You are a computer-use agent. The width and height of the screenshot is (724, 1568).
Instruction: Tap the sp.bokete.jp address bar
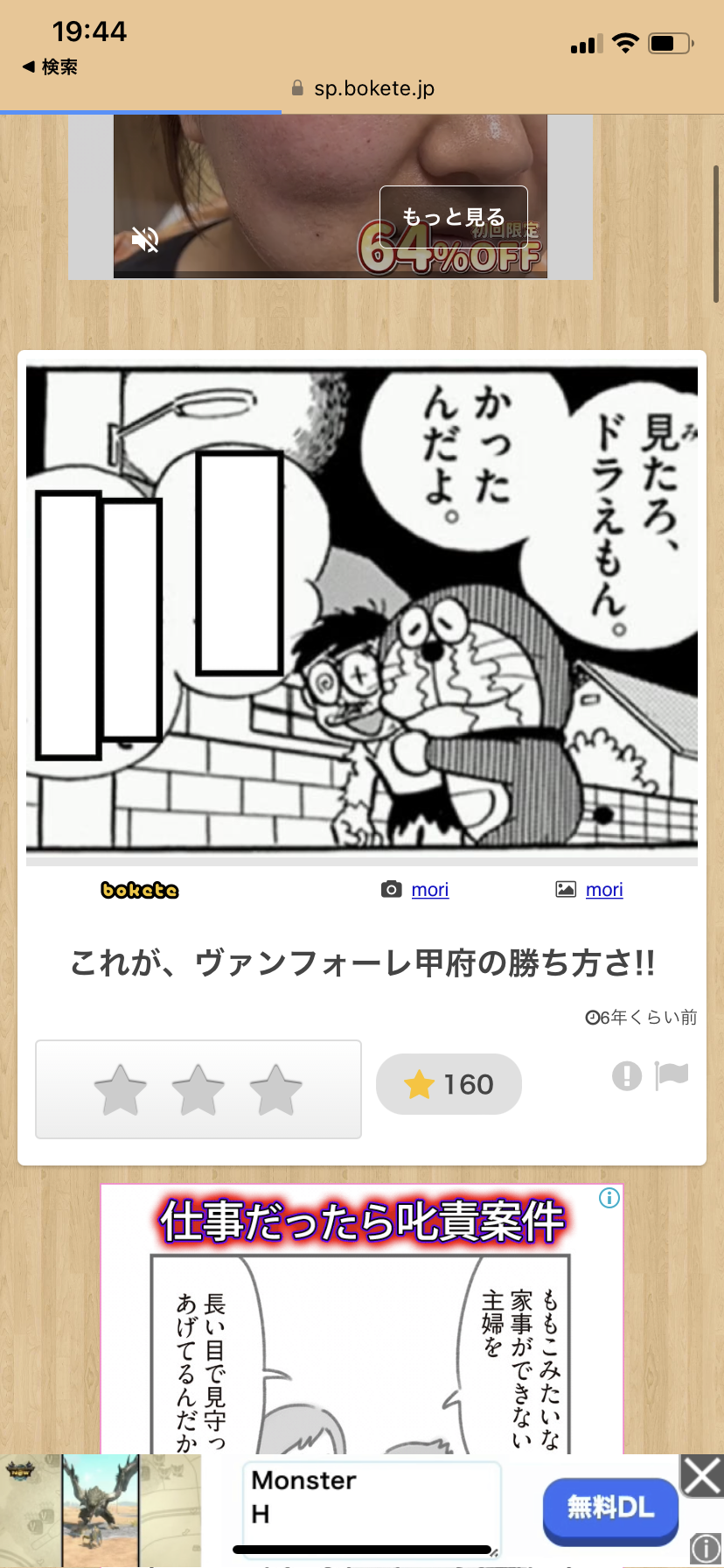362,88
